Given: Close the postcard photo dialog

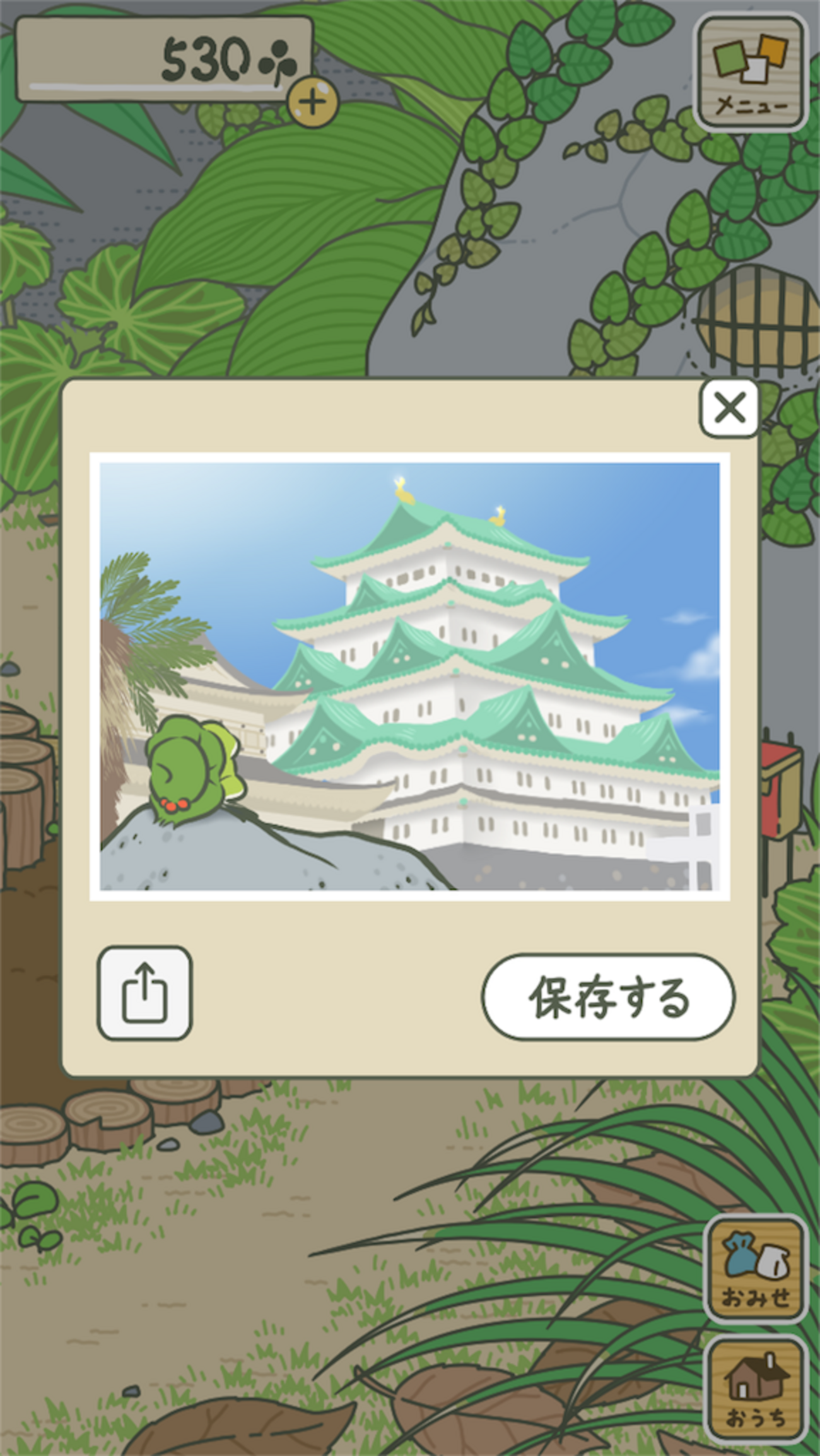Looking at the screenshot, I should coord(729,408).
